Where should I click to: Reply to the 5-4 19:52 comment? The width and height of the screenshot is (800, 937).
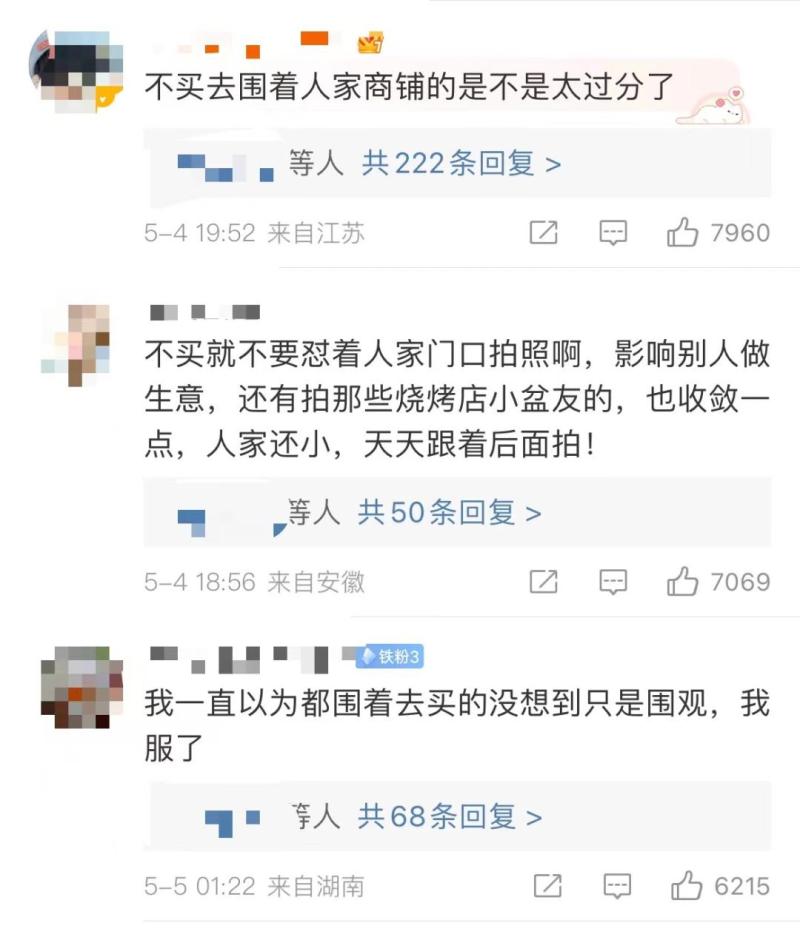tap(612, 234)
